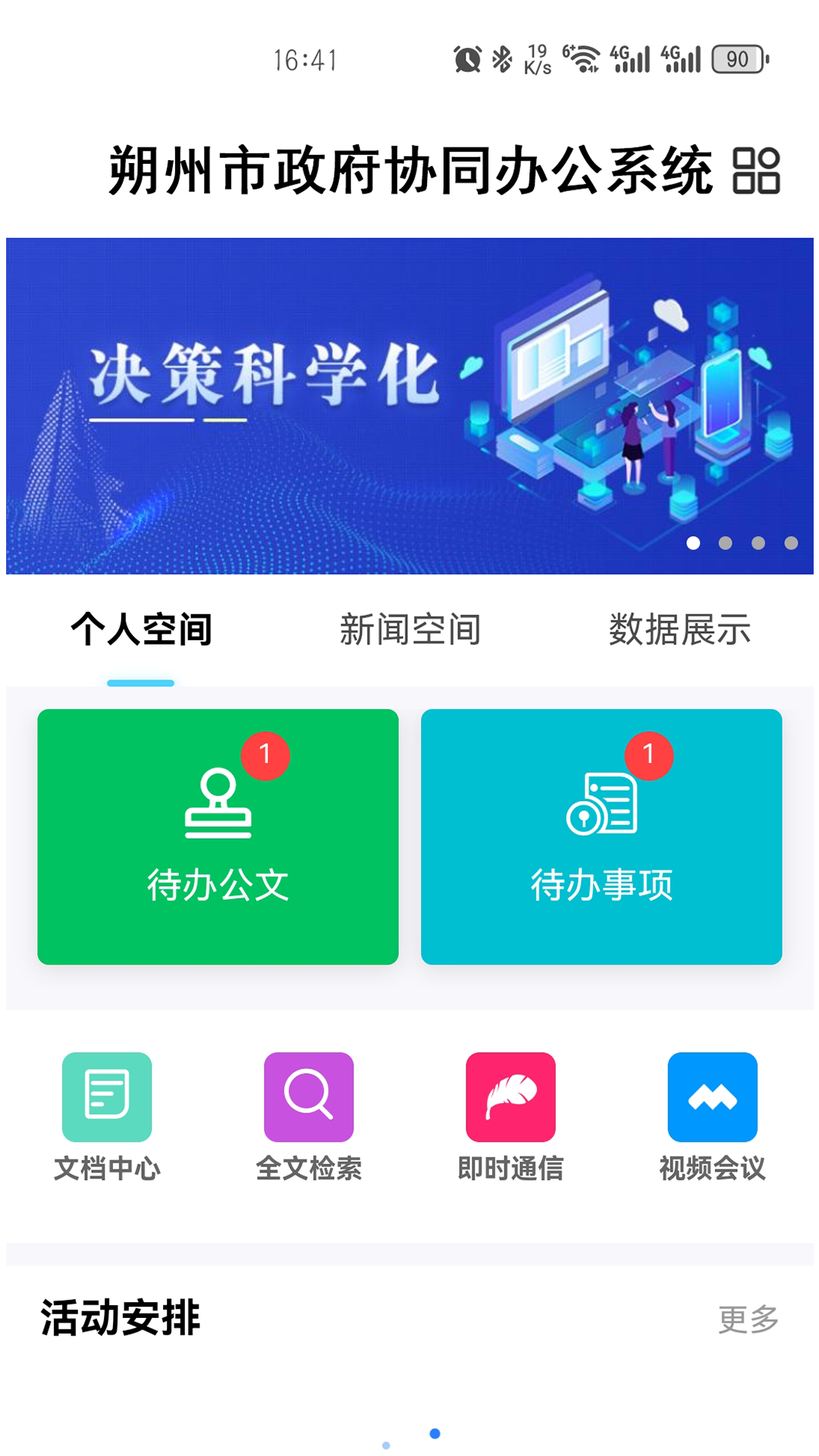Viewport: 819px width, 1456px height.
Task: Tap the 决策科学化 carousel banner
Action: (409, 406)
